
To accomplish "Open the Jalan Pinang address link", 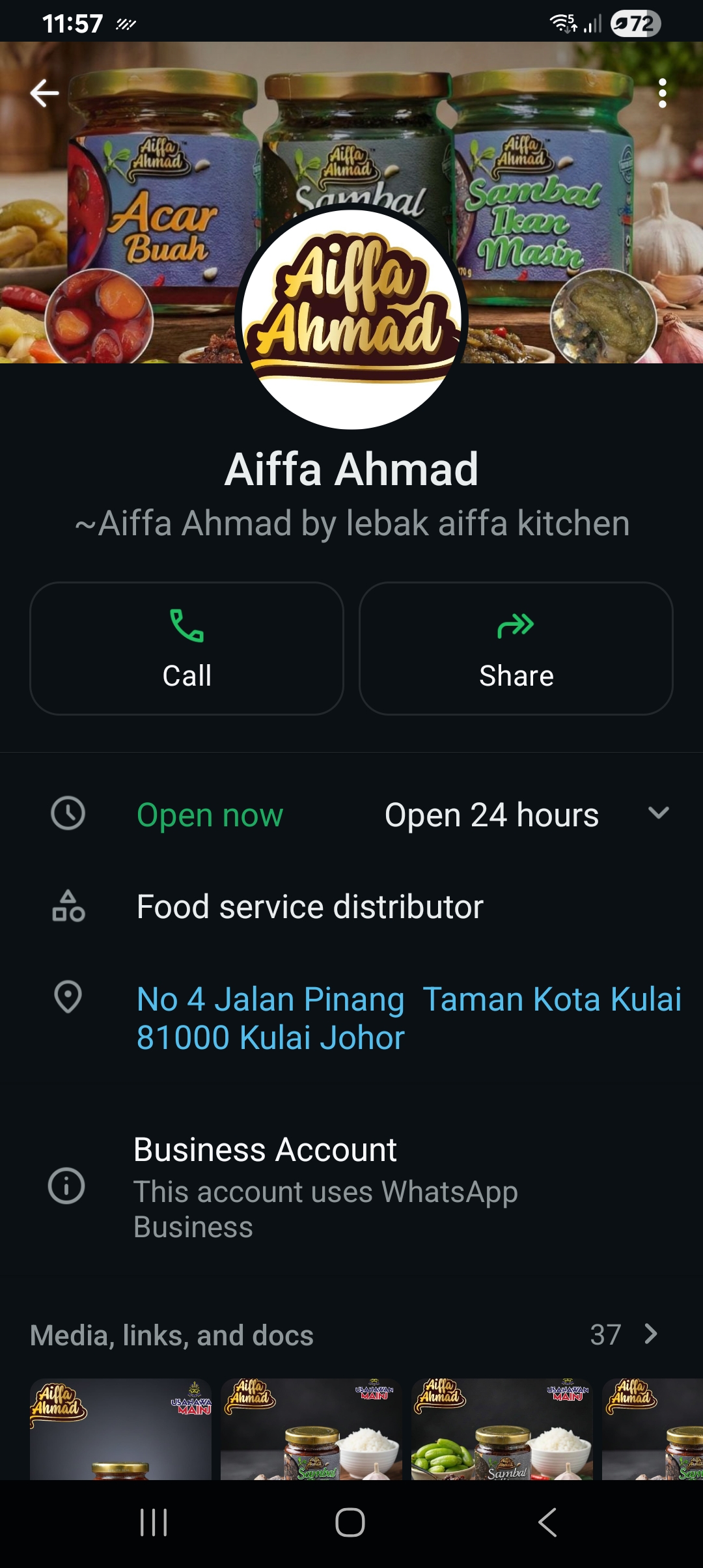I will click(408, 1018).
